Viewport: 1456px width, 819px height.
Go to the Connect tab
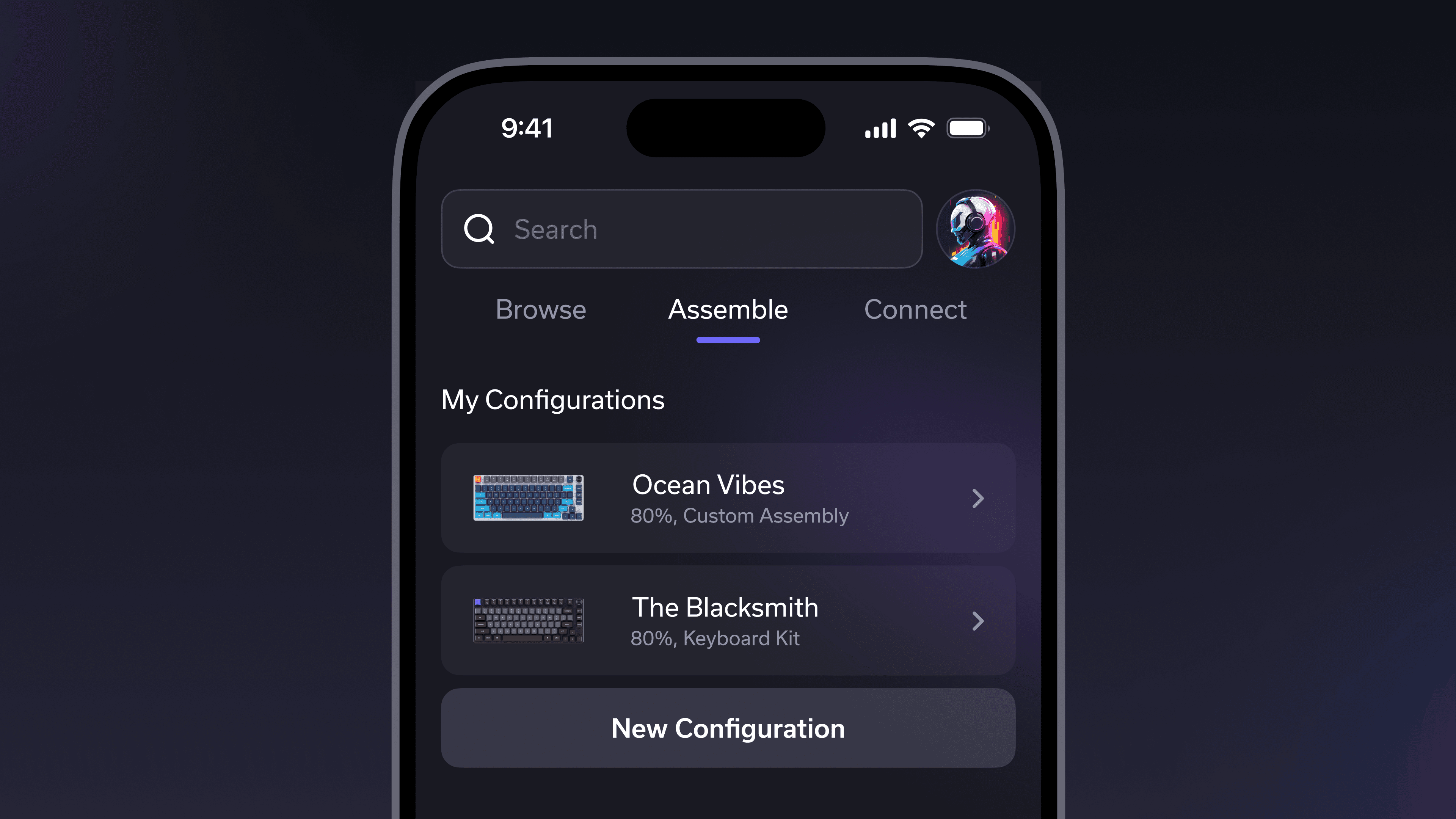[x=915, y=310]
